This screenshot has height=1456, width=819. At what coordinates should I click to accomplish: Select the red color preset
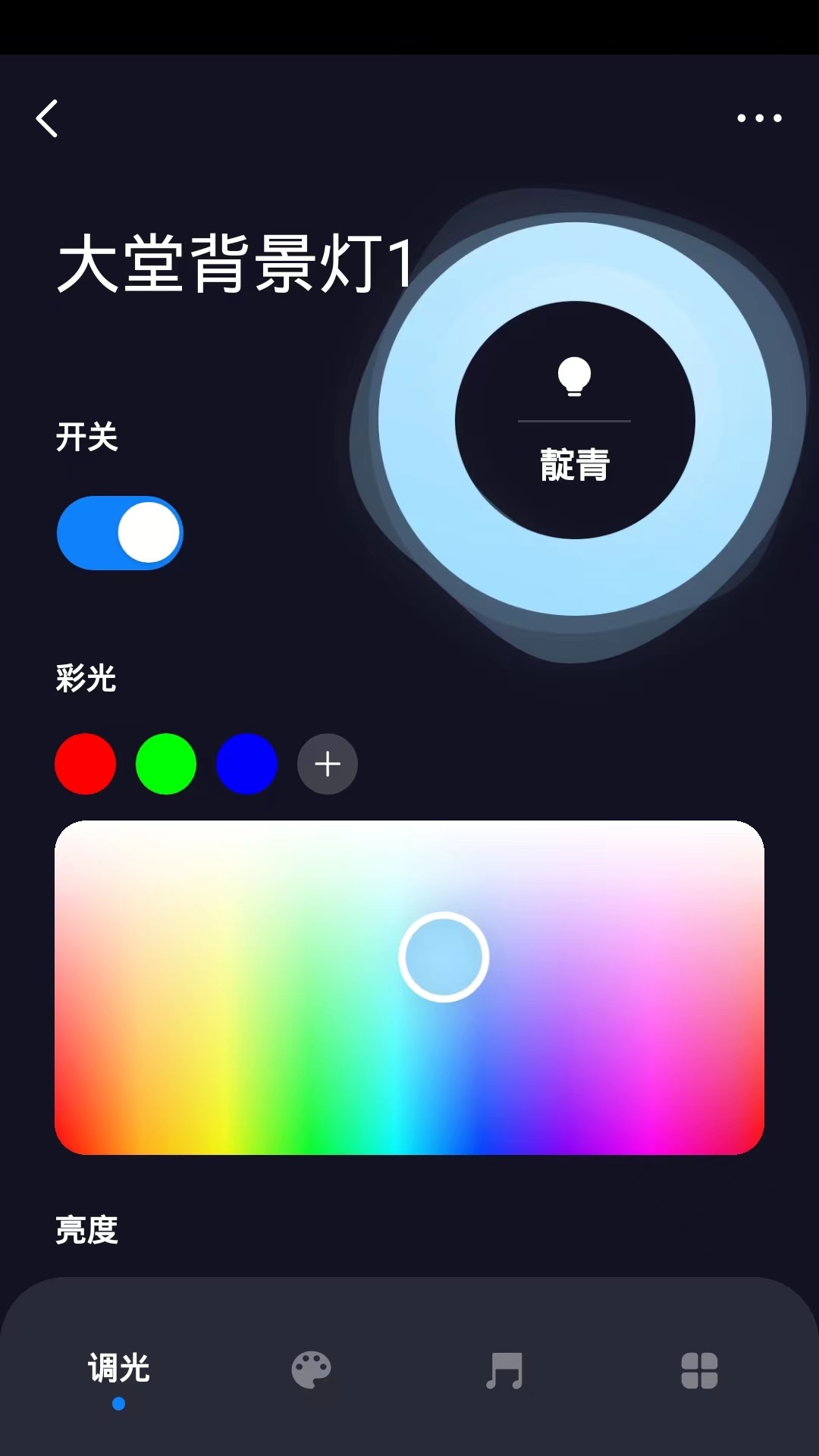click(86, 764)
